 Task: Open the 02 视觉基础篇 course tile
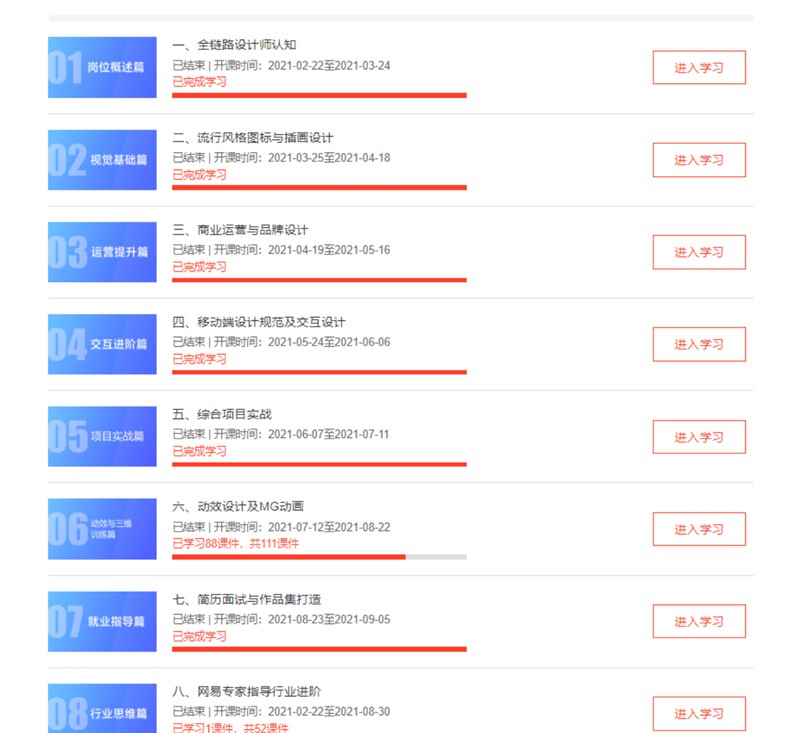tap(102, 160)
